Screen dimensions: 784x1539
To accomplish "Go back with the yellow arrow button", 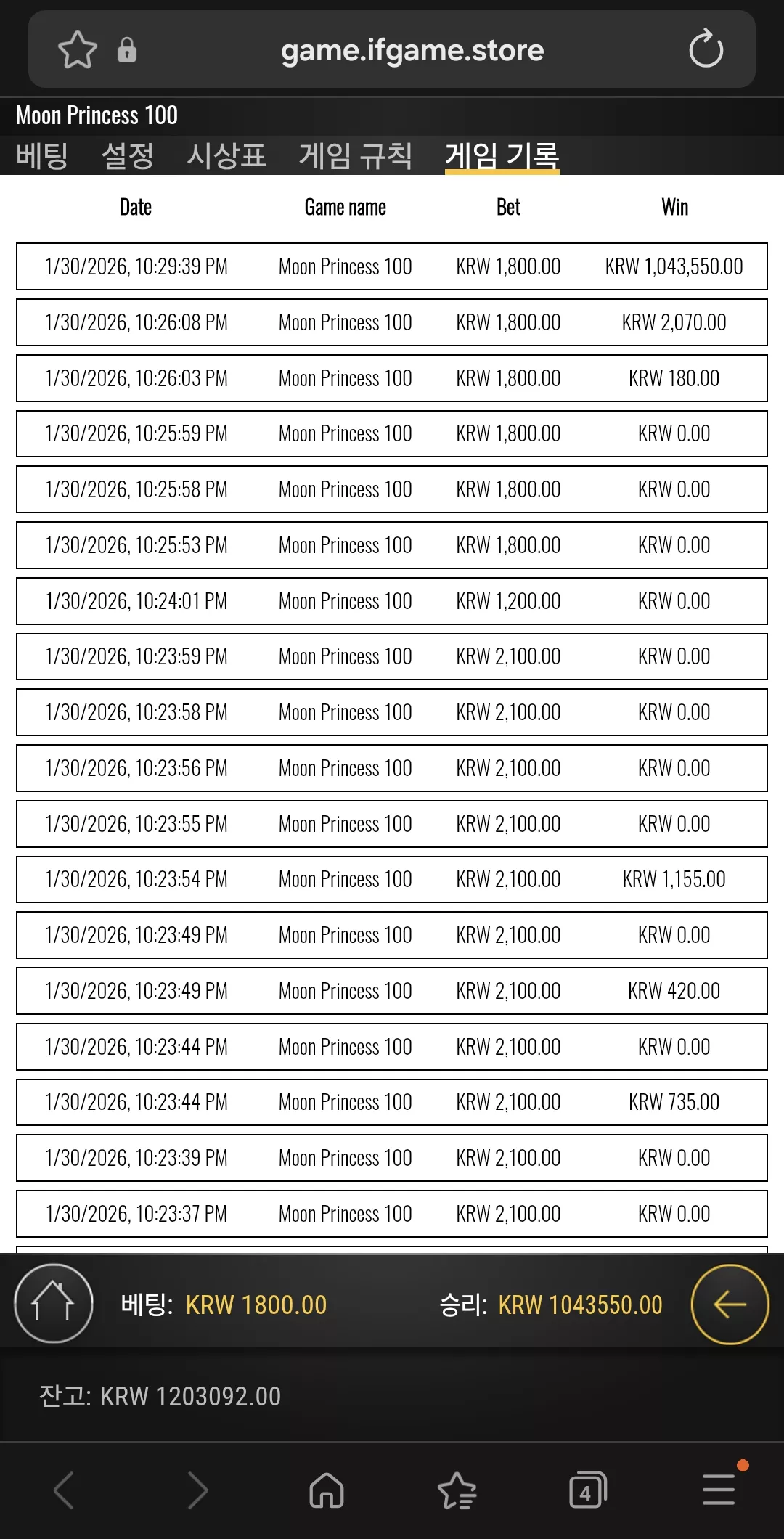I will point(730,1304).
